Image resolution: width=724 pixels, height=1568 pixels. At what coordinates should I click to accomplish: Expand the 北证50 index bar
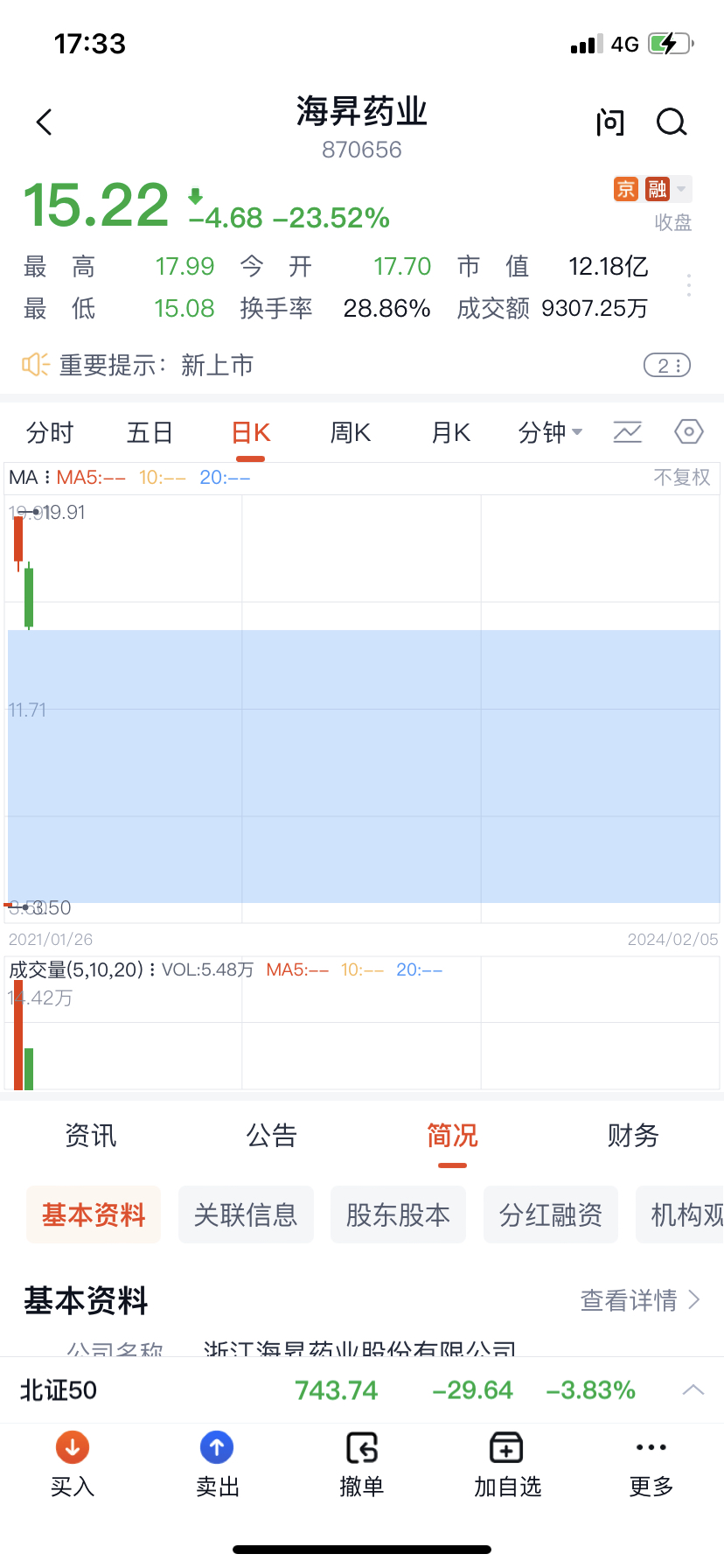pos(693,1389)
